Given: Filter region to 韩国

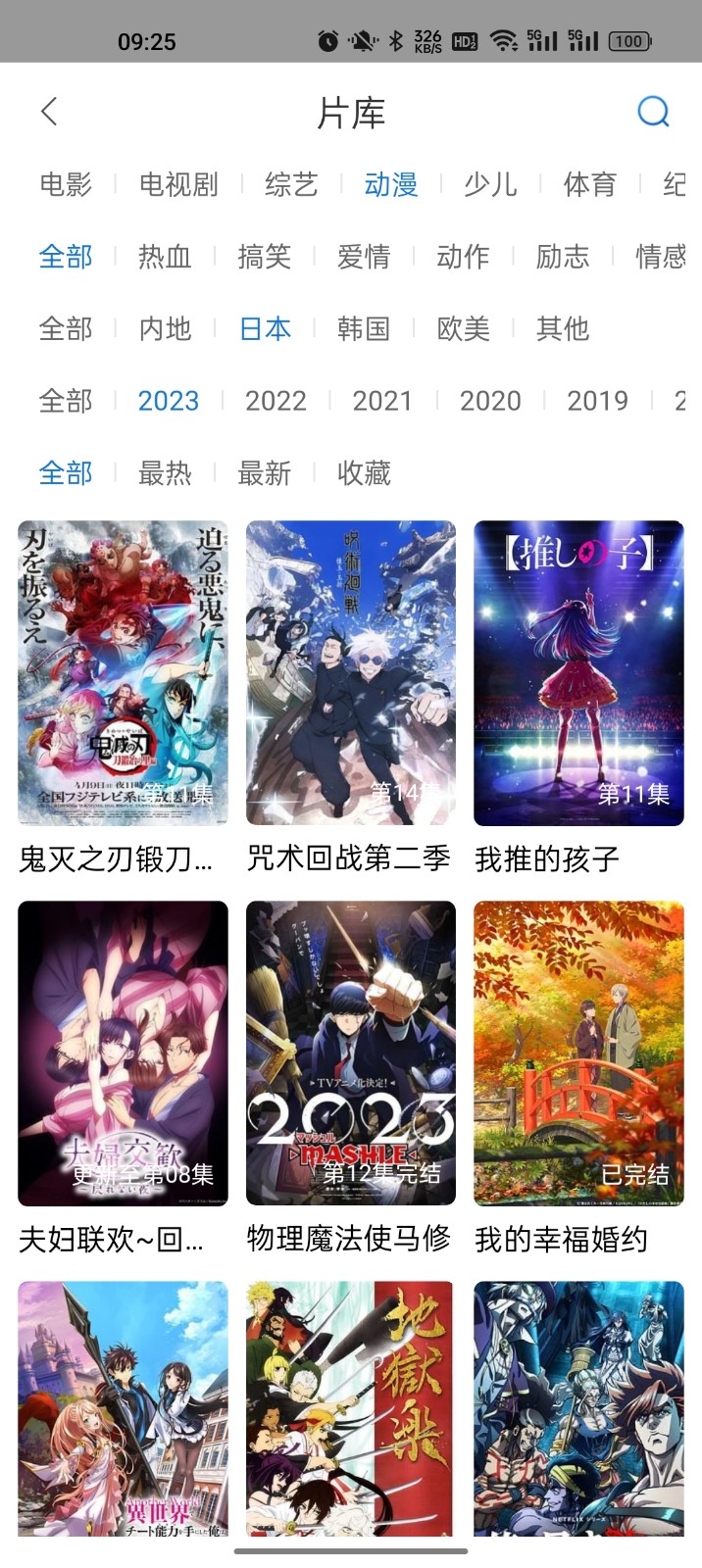Looking at the screenshot, I should (x=364, y=328).
